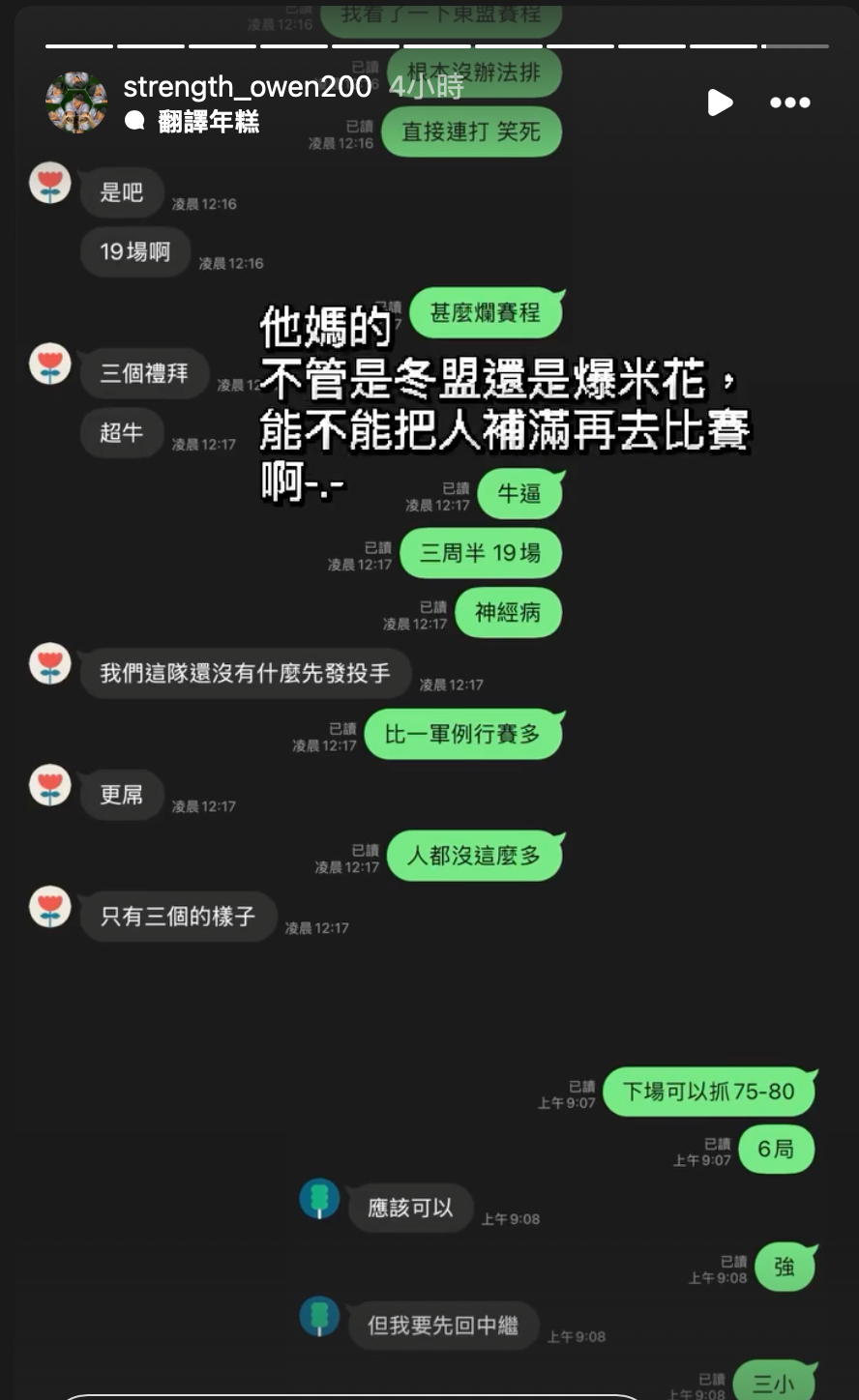Tap the strength_owen200 username
The height and width of the screenshot is (1400, 859).
[247, 87]
